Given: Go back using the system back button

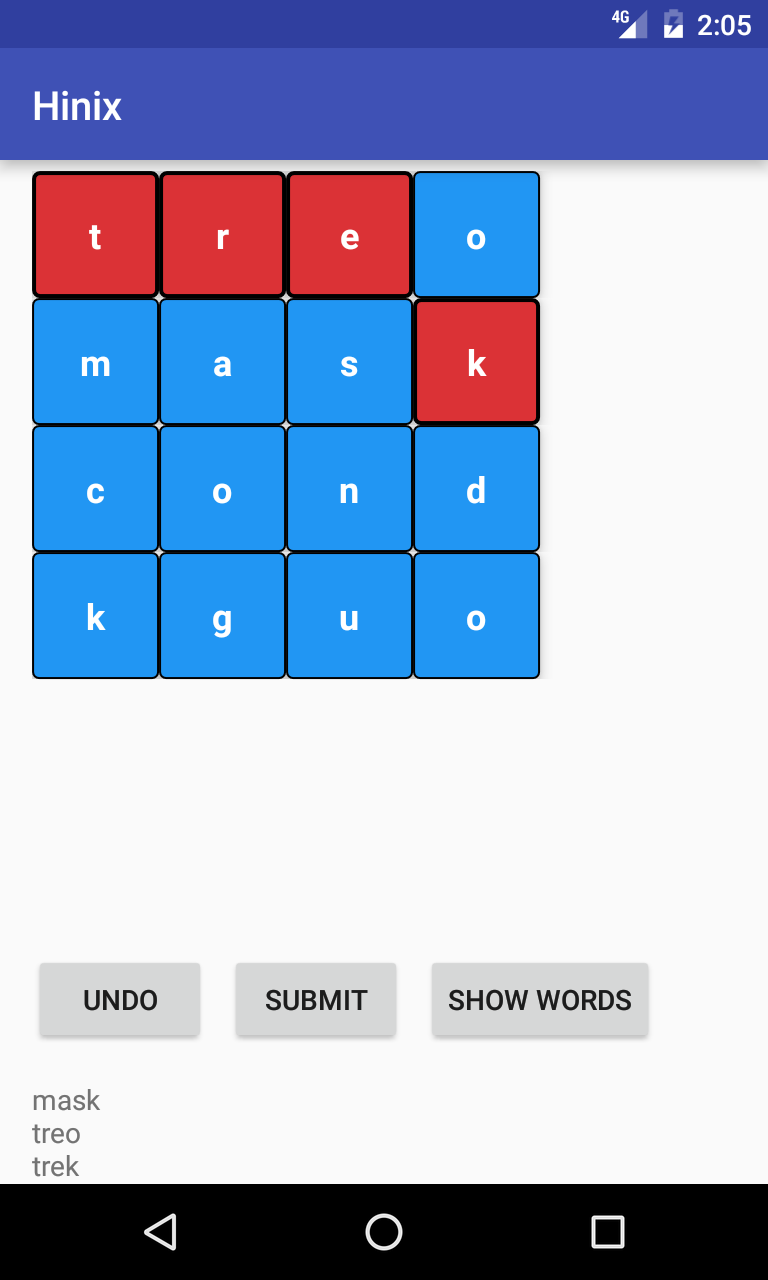Looking at the screenshot, I should pos(160,1232).
